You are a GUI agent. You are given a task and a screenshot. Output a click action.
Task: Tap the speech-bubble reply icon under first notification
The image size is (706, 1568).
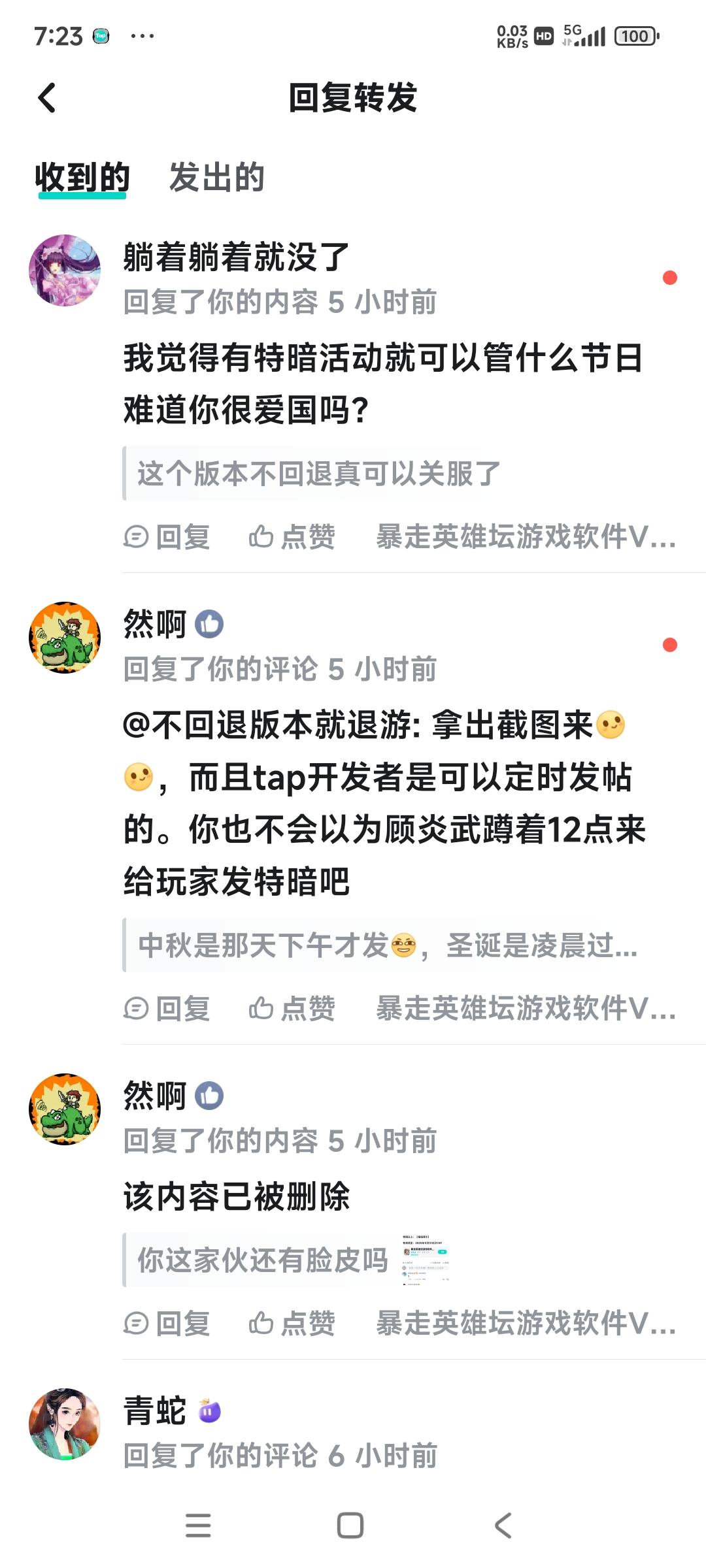click(x=136, y=537)
